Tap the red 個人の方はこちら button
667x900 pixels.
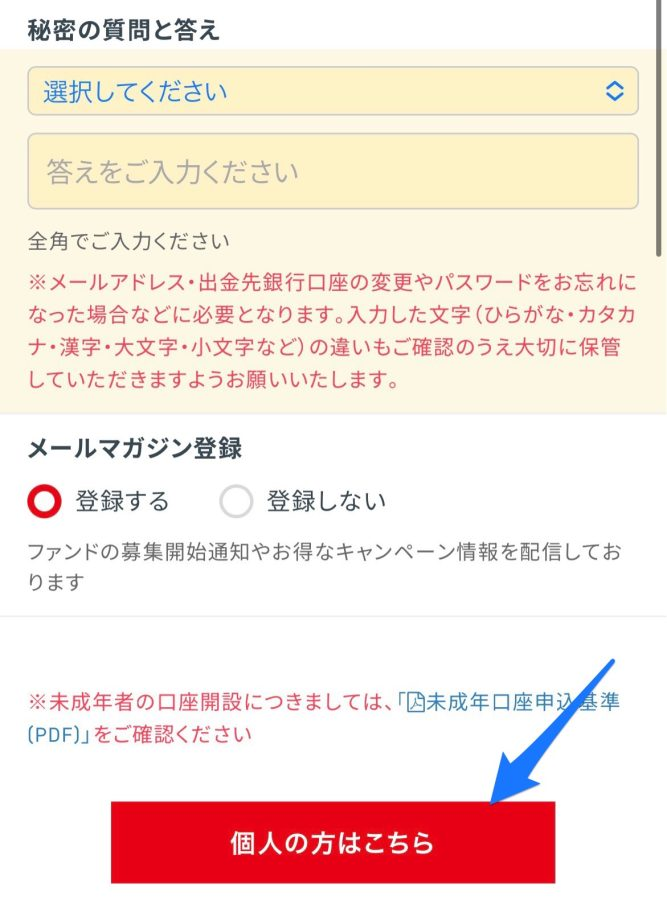(332, 842)
